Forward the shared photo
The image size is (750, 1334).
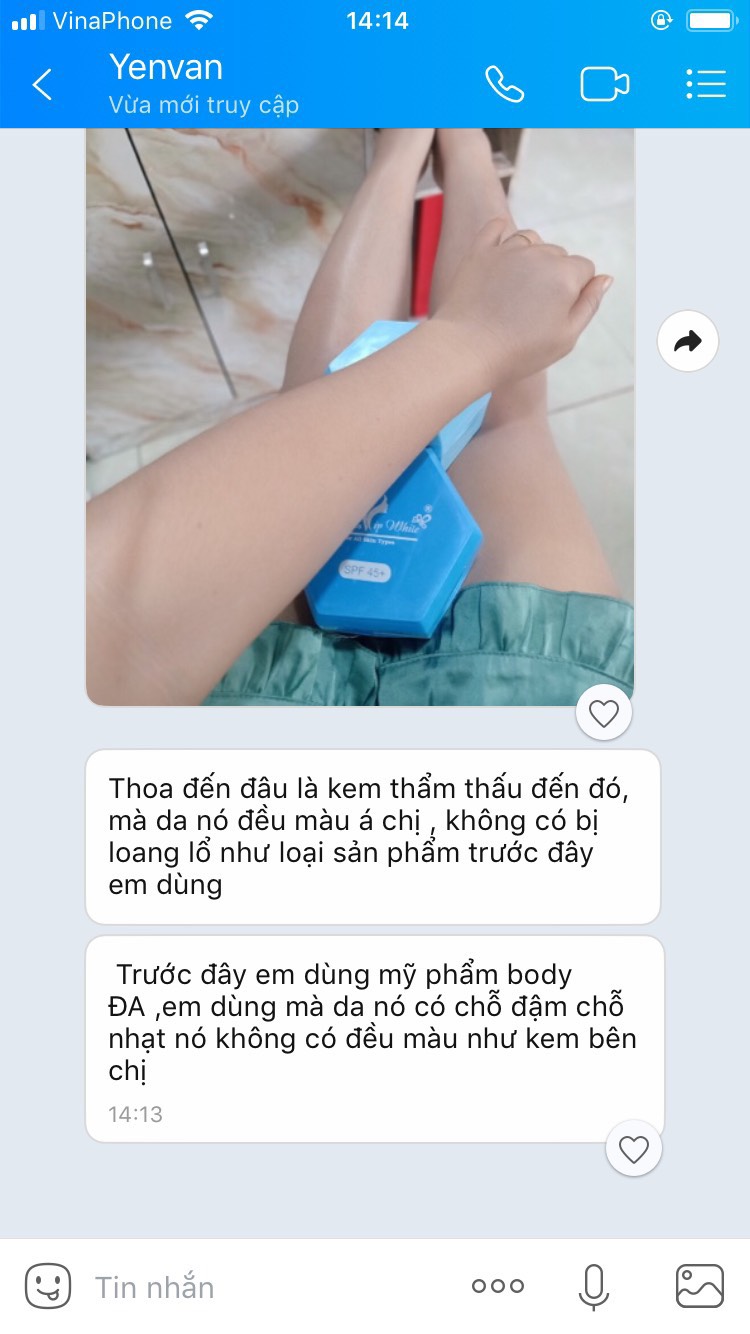688,343
